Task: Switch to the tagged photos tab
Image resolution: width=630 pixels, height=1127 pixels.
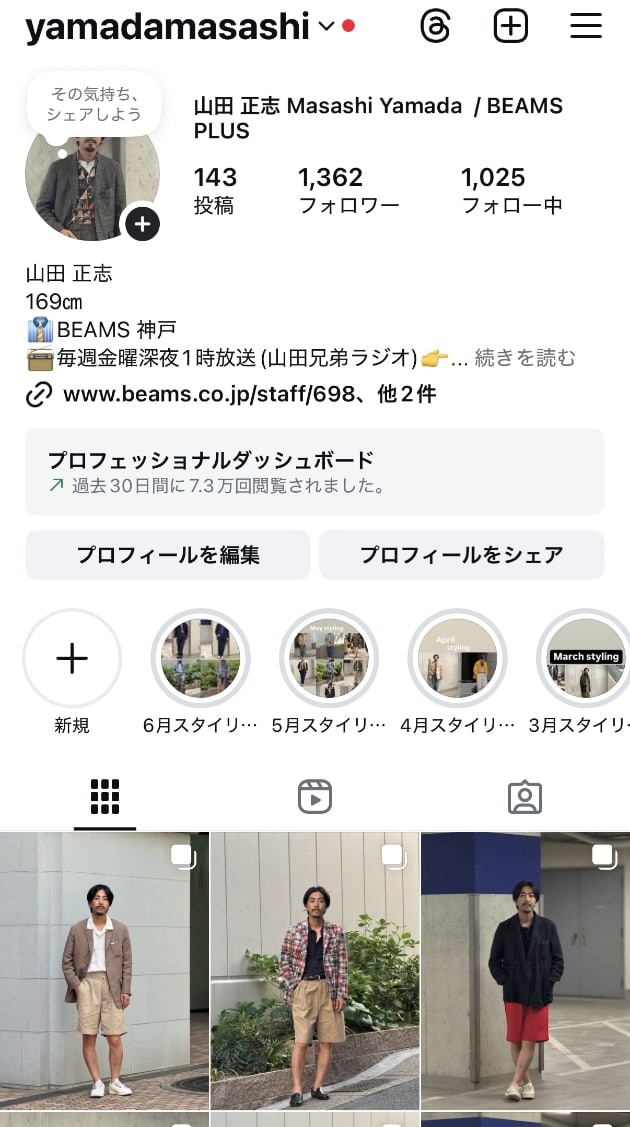Action: pyautogui.click(x=524, y=797)
